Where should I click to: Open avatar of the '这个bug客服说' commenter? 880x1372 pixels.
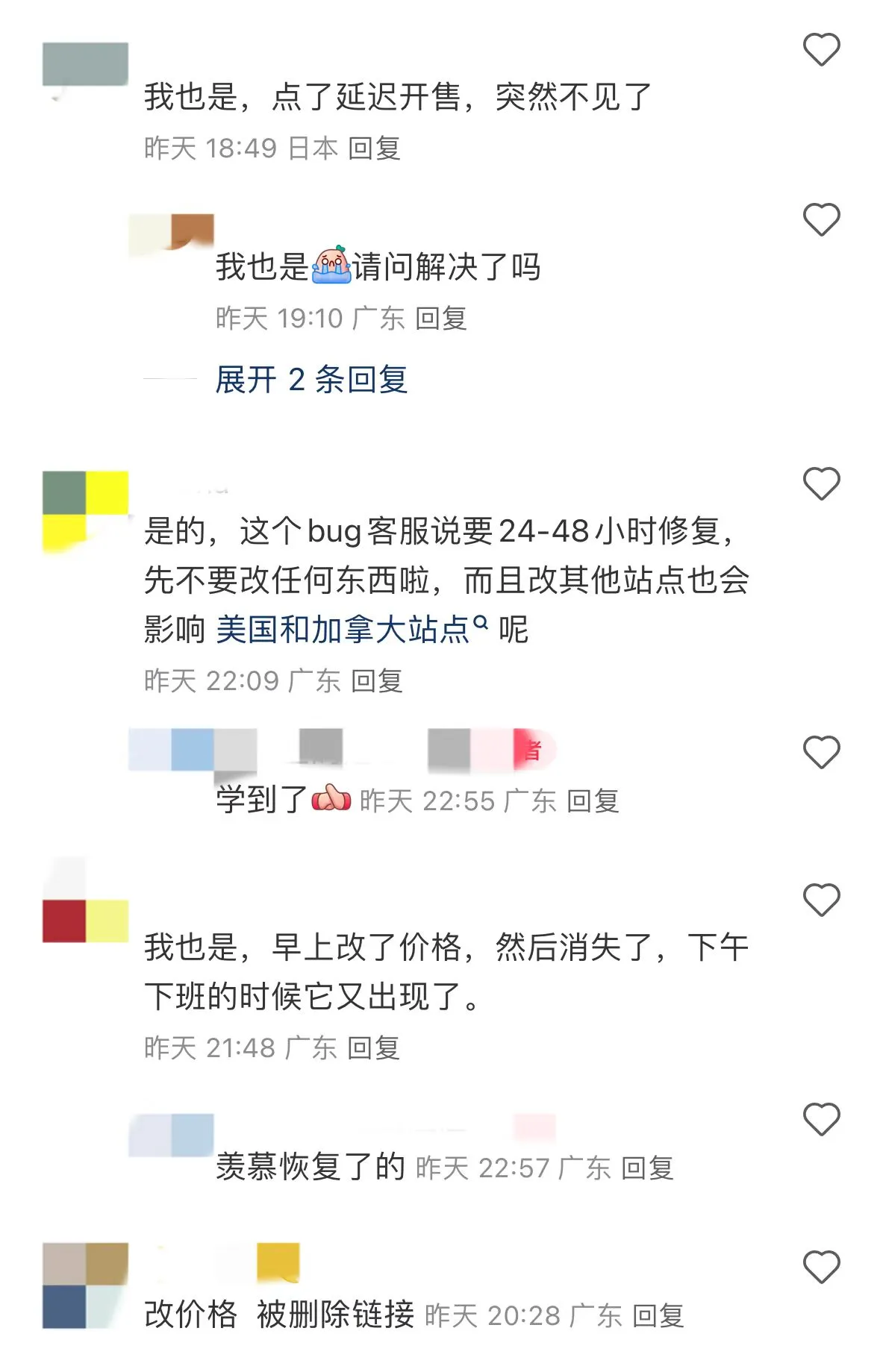pos(85,513)
